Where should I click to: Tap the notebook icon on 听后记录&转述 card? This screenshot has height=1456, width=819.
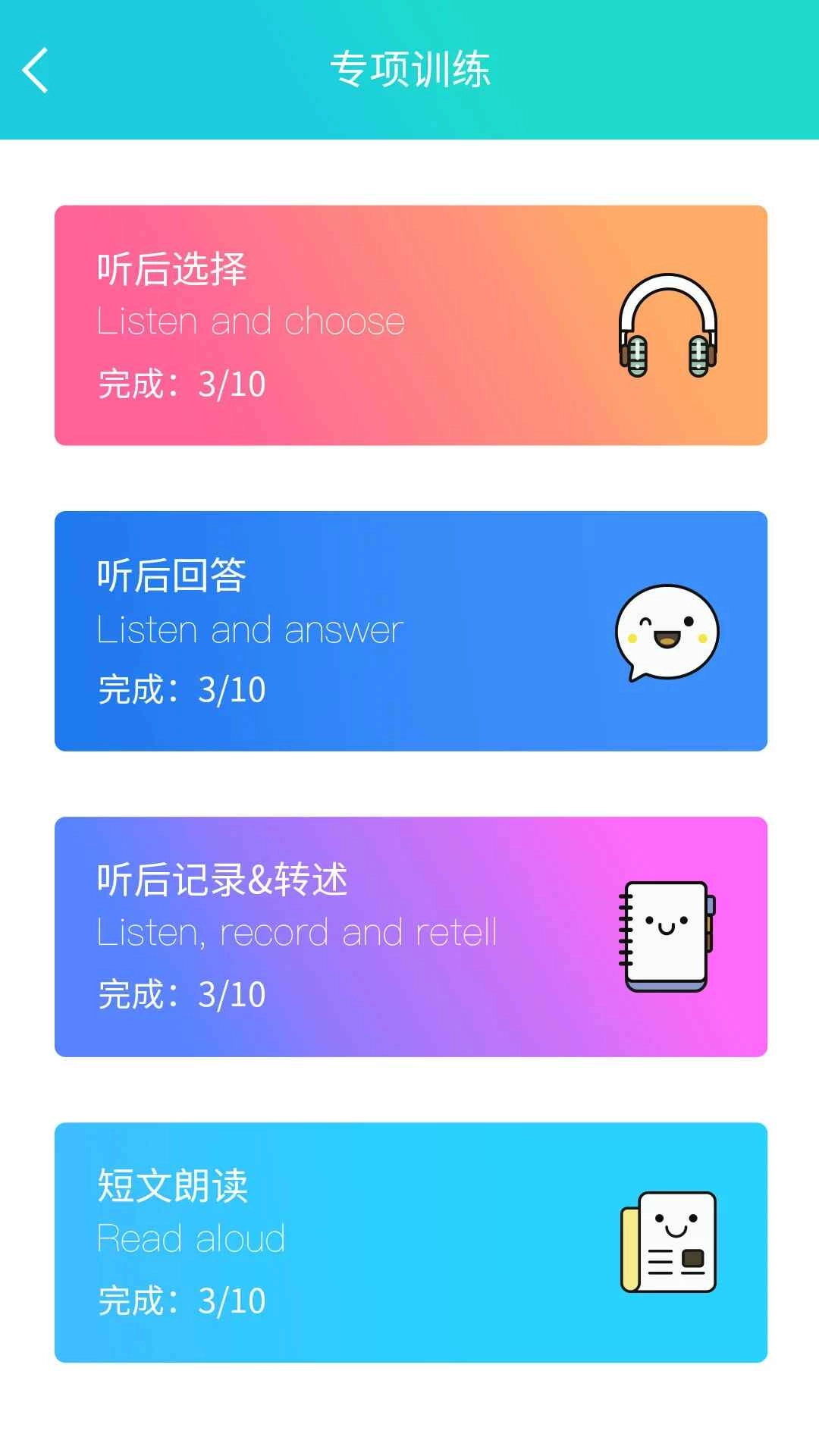(667, 933)
